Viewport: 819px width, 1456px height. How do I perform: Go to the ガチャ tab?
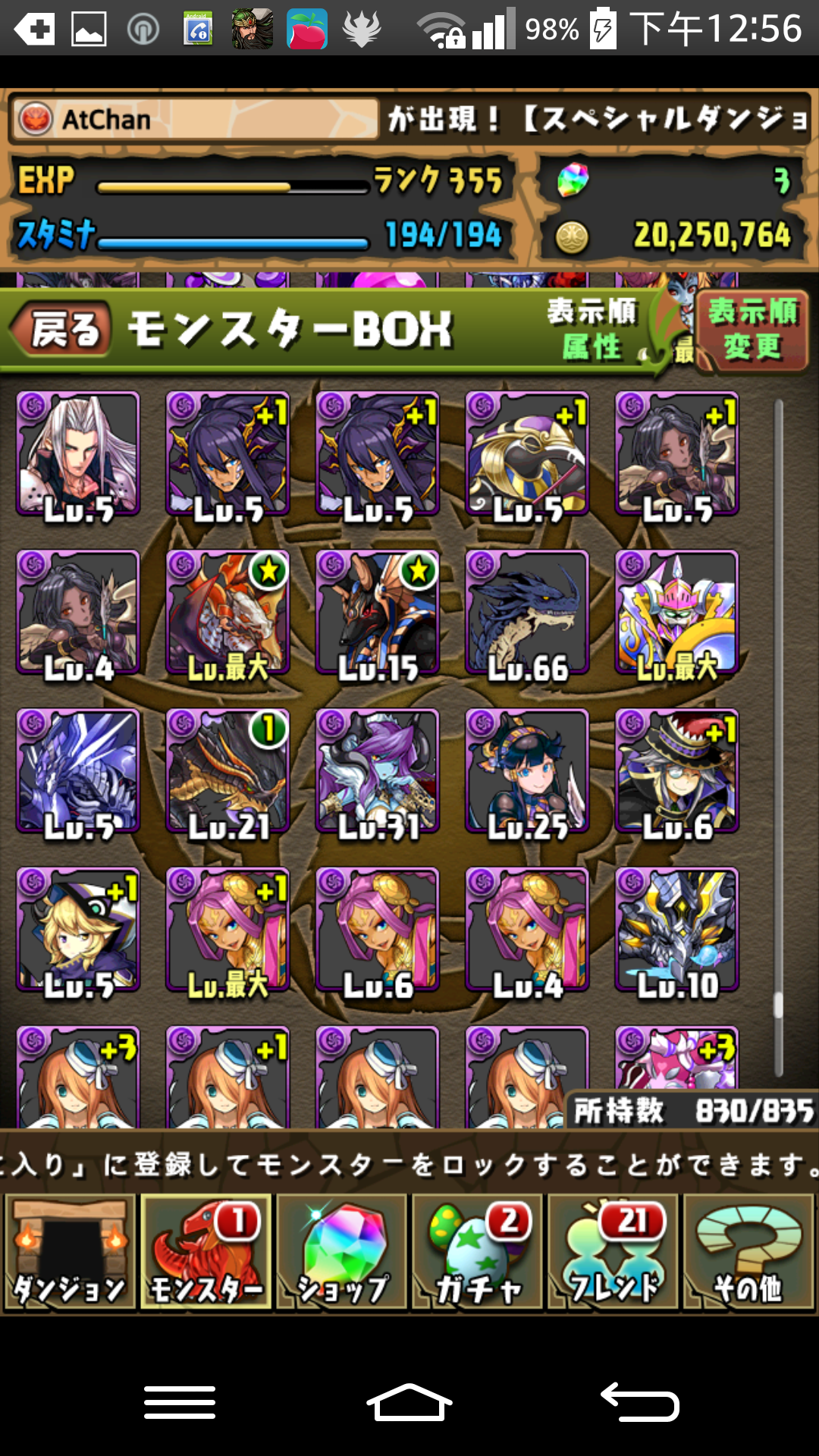click(x=478, y=1253)
